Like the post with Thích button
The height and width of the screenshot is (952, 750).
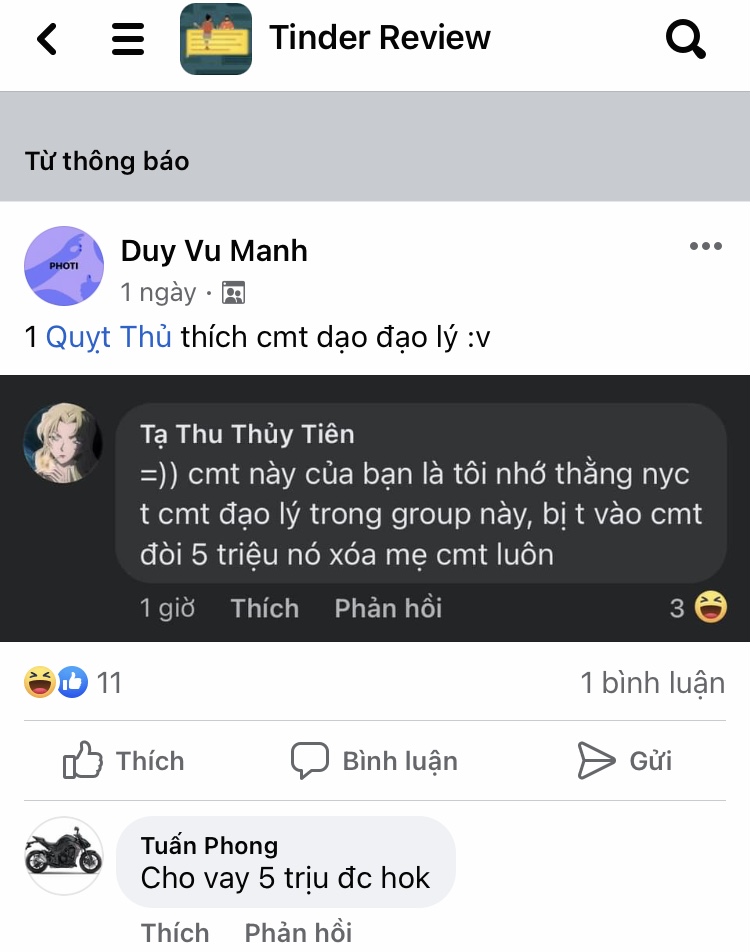point(124,761)
